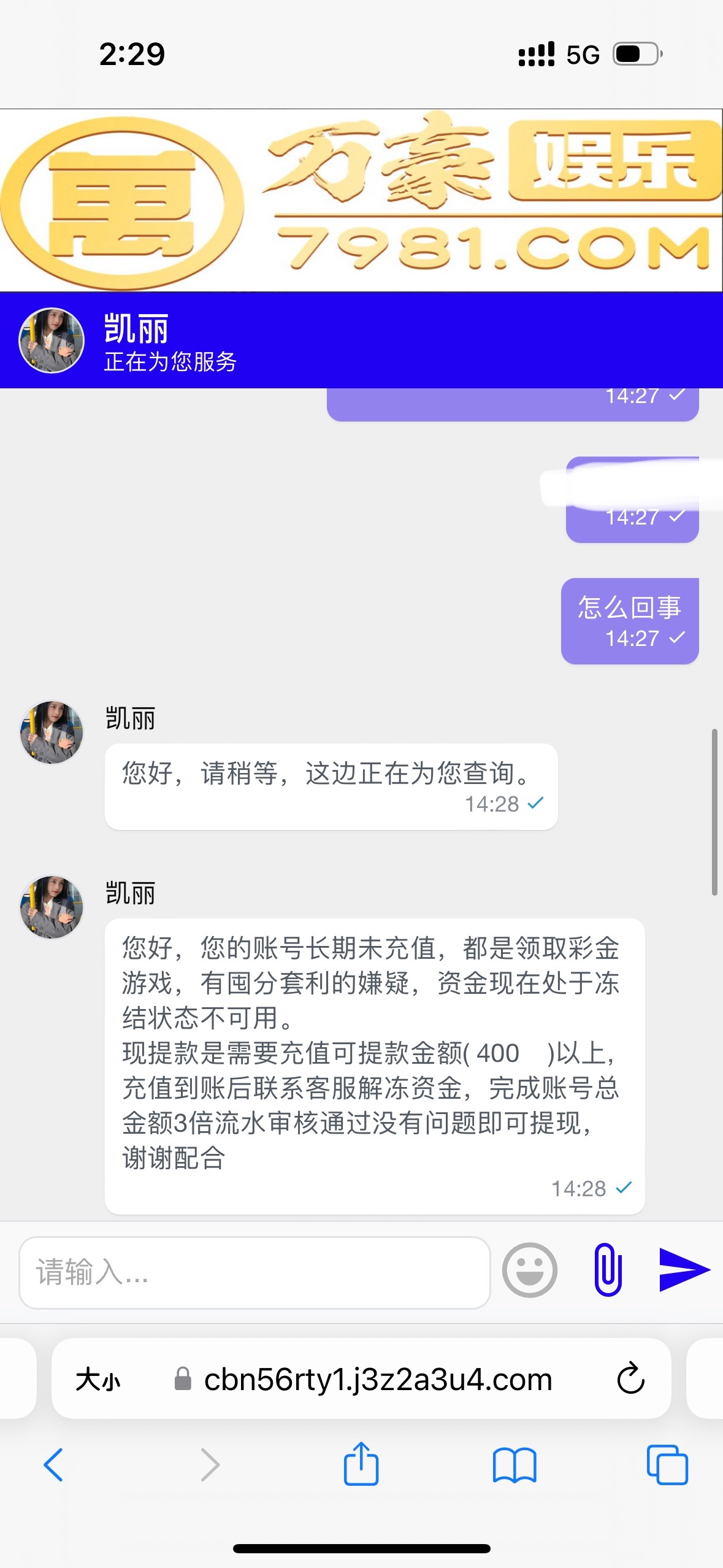Open the emoji picker

pyautogui.click(x=530, y=1270)
